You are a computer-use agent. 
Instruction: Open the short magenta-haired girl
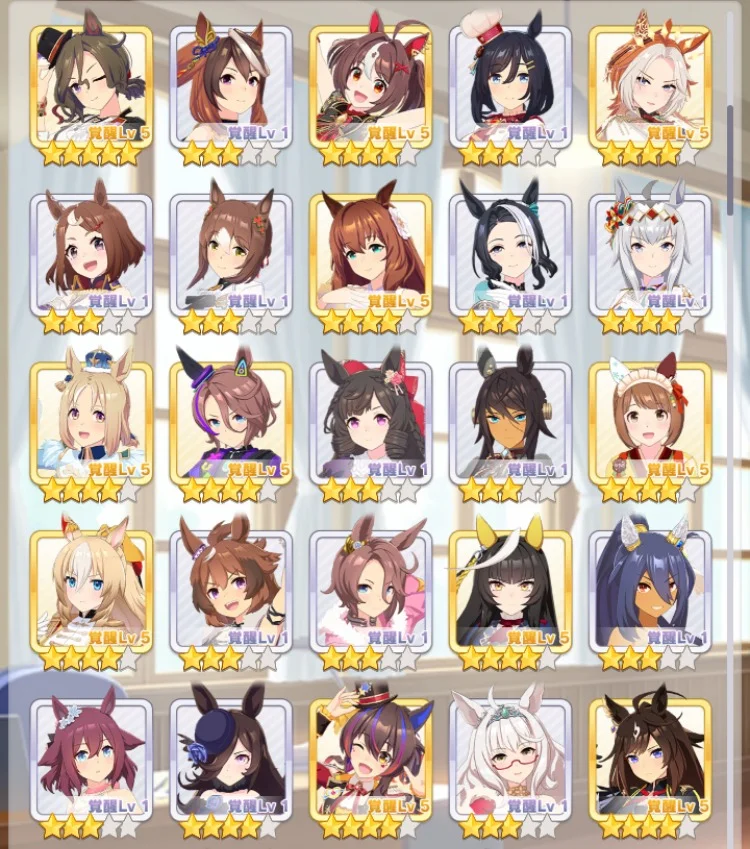click(90, 760)
